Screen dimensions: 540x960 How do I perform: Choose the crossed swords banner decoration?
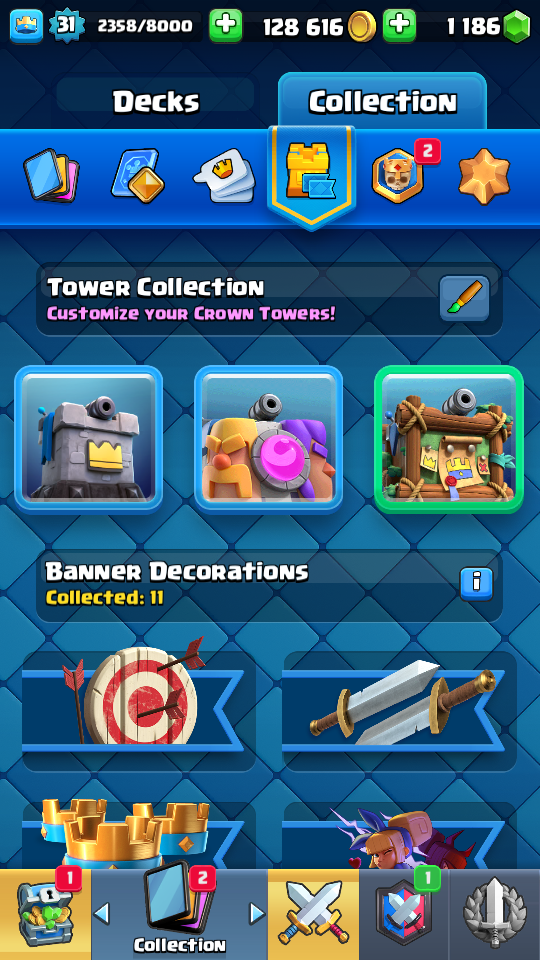coord(400,710)
